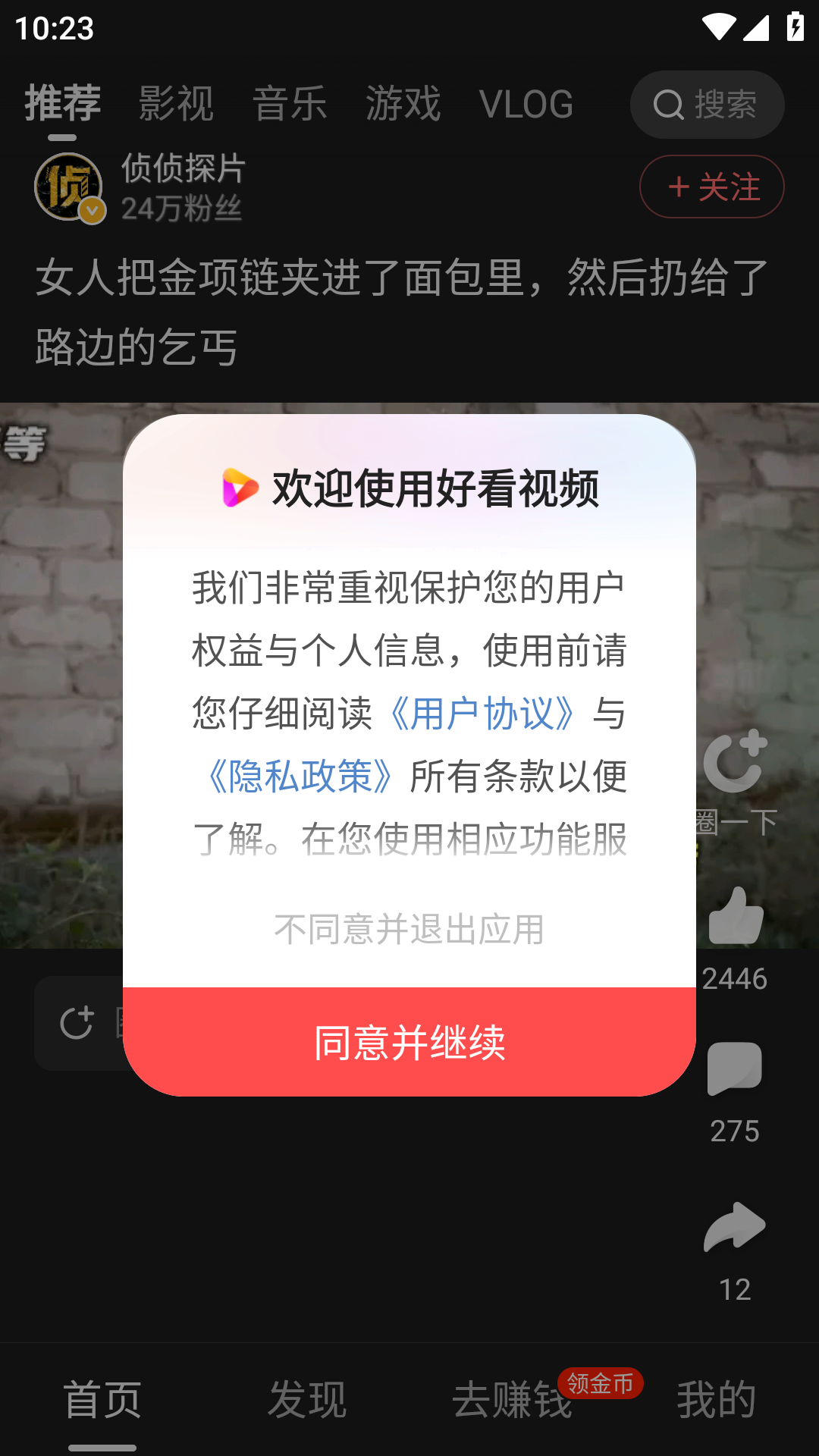Switch to the 音乐 tab

pyautogui.click(x=290, y=104)
